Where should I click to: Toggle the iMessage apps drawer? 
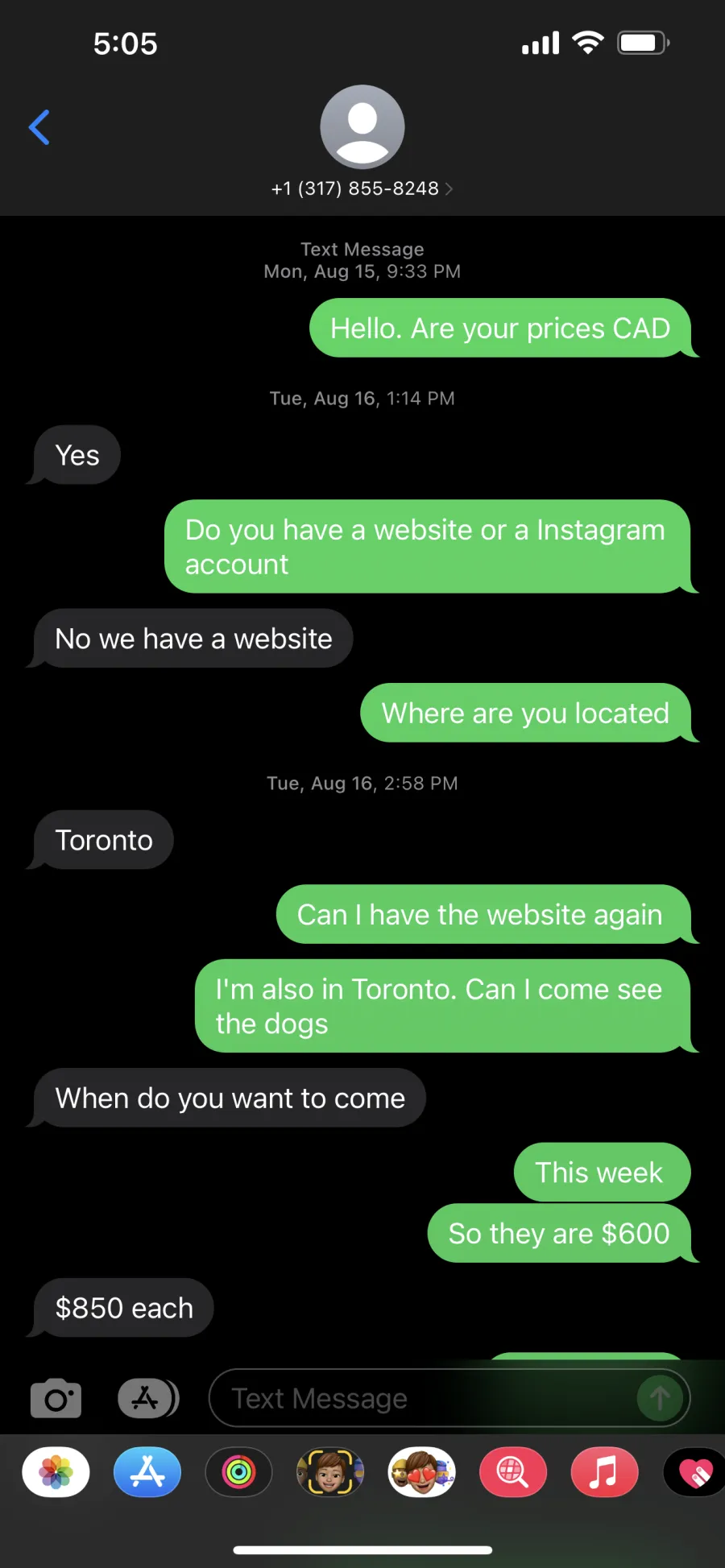[x=148, y=1398]
